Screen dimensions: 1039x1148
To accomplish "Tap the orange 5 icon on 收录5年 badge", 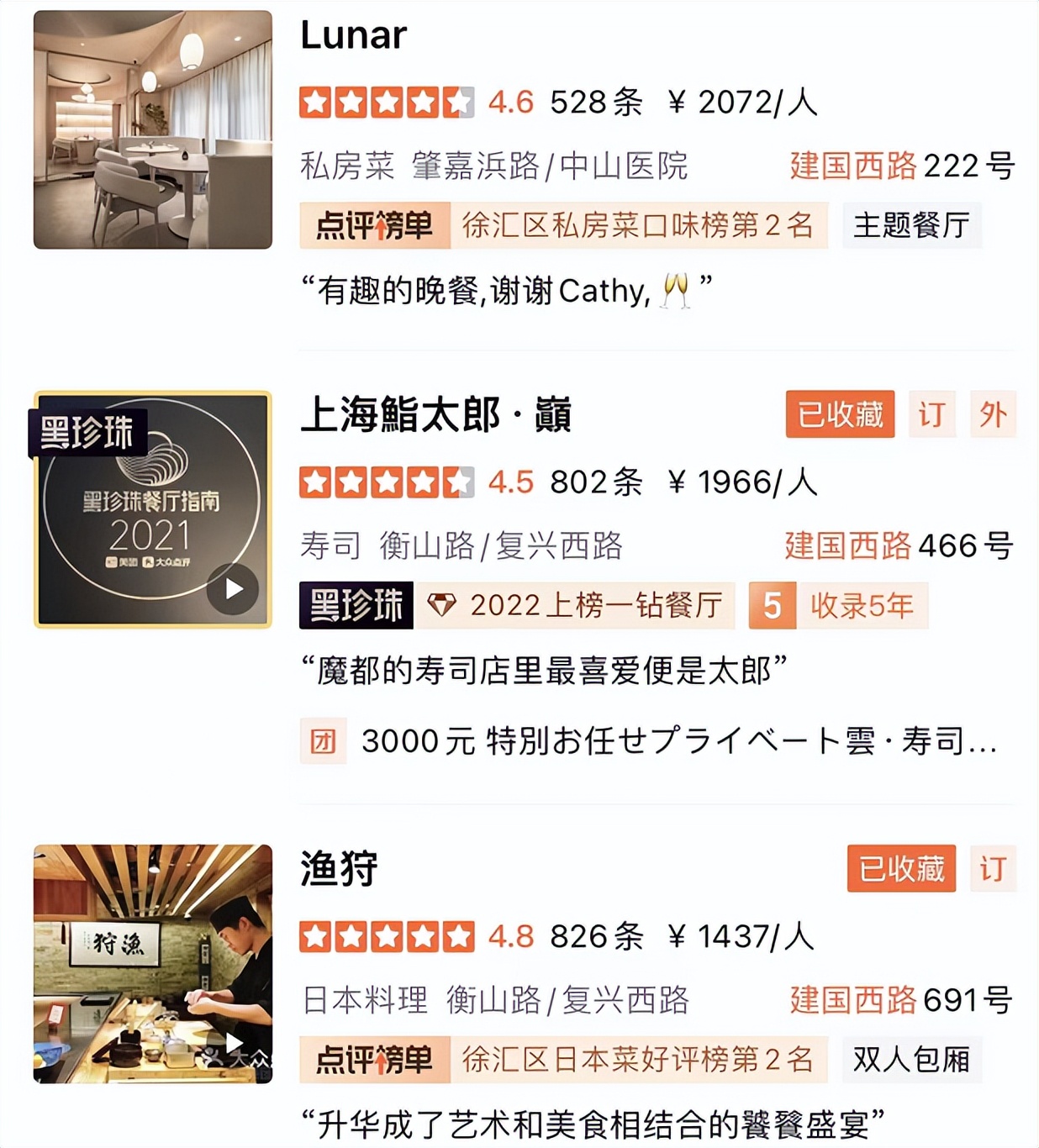I will [x=773, y=604].
